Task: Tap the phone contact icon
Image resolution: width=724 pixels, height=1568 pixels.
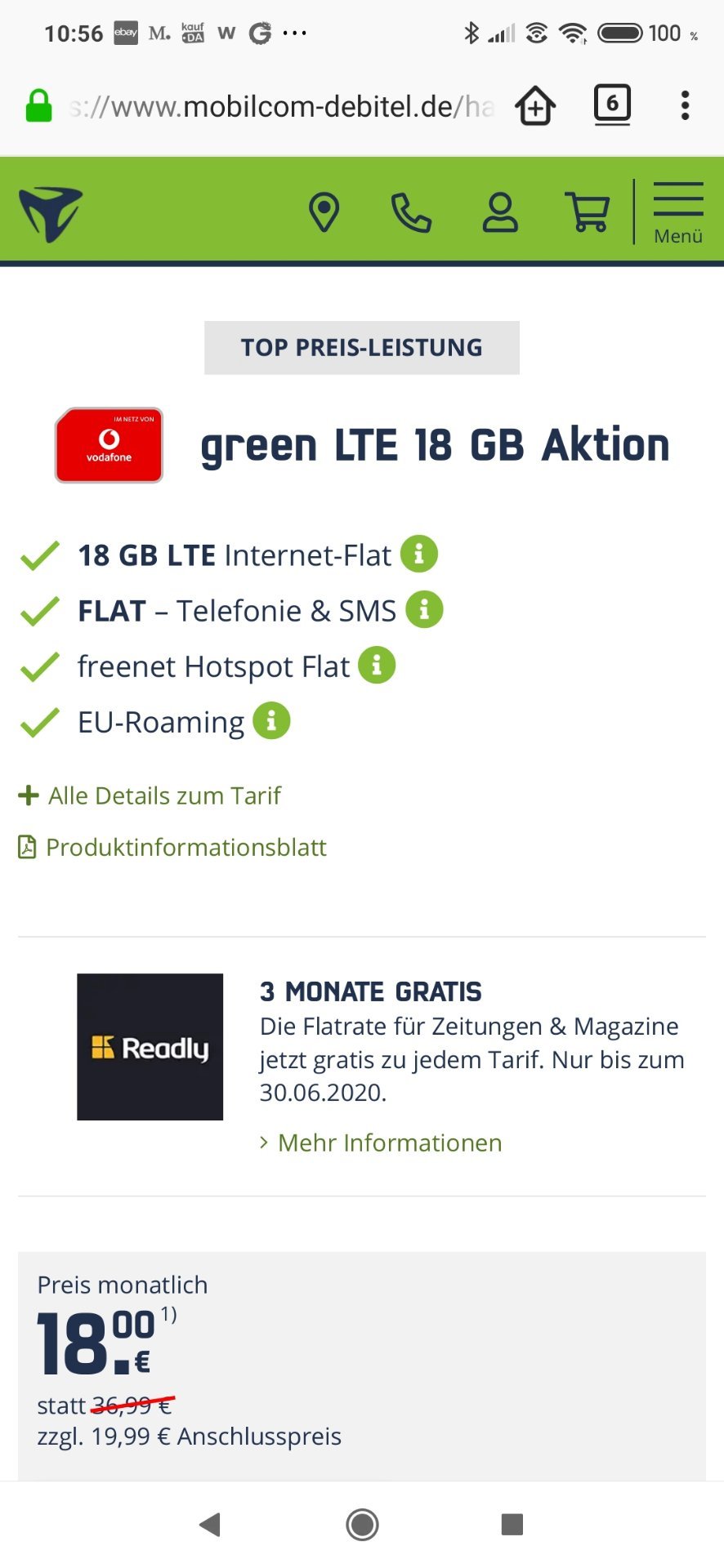Action: pos(411,212)
